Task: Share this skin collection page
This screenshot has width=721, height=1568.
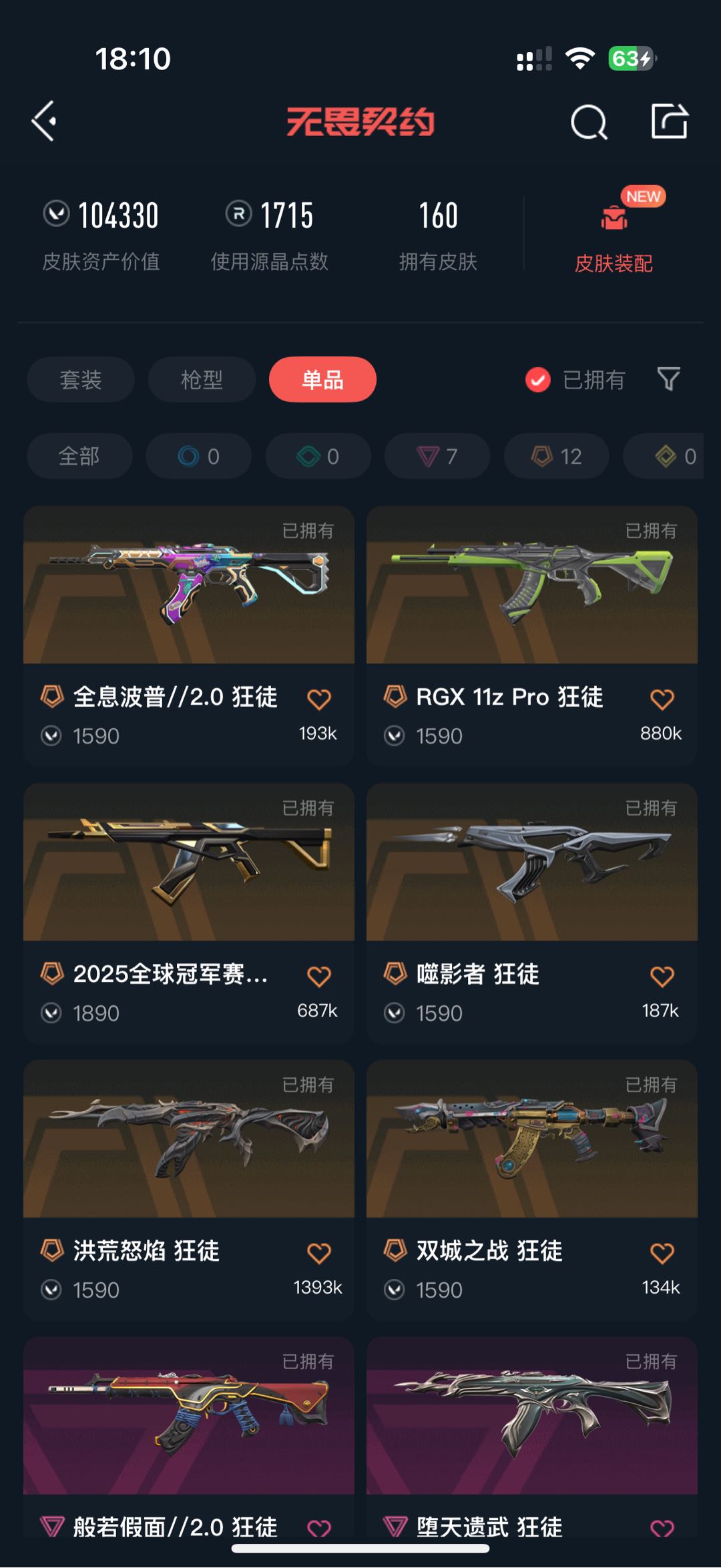Action: [x=669, y=121]
